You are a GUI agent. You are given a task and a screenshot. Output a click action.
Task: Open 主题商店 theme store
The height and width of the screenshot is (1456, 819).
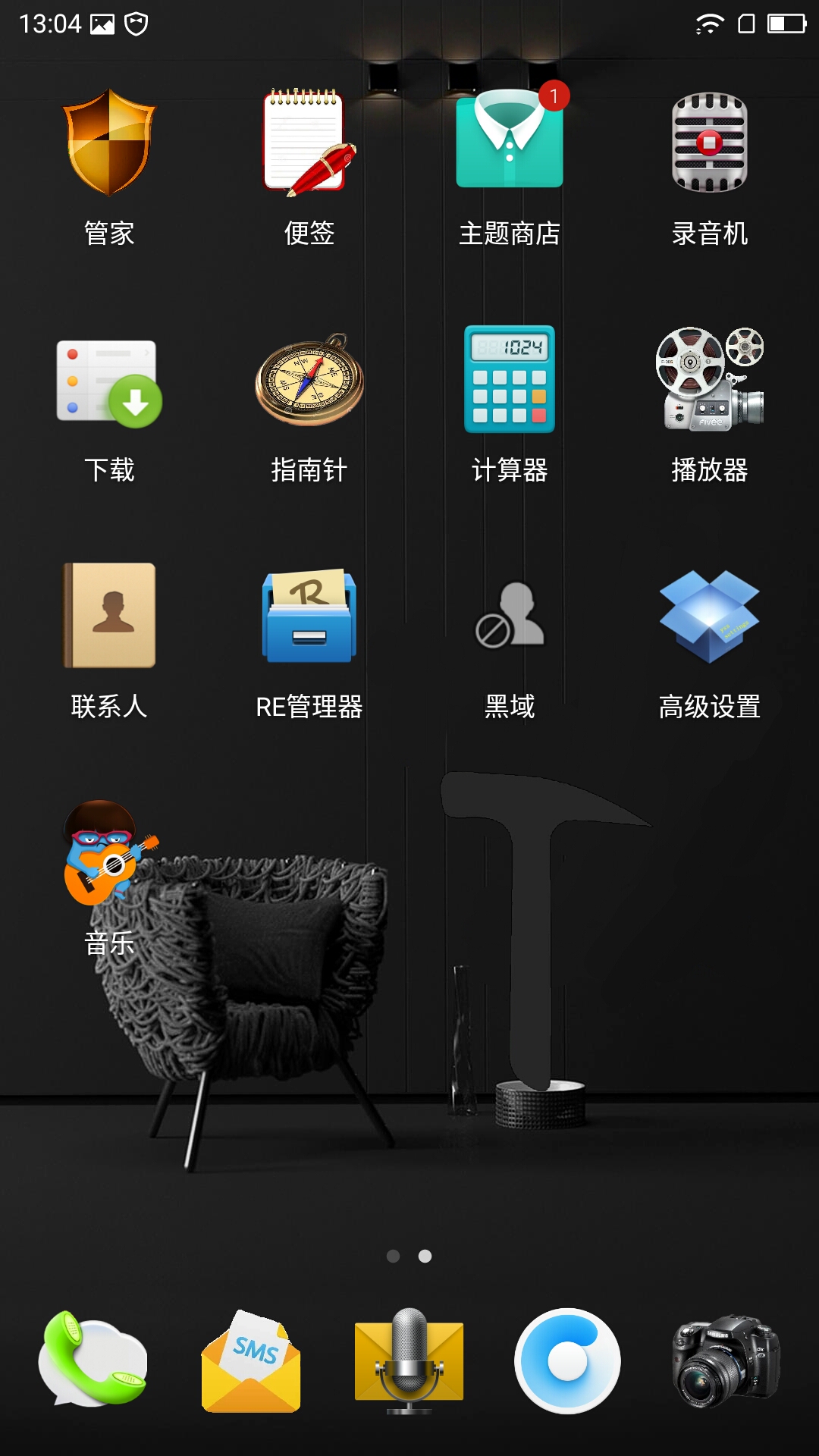[510, 144]
